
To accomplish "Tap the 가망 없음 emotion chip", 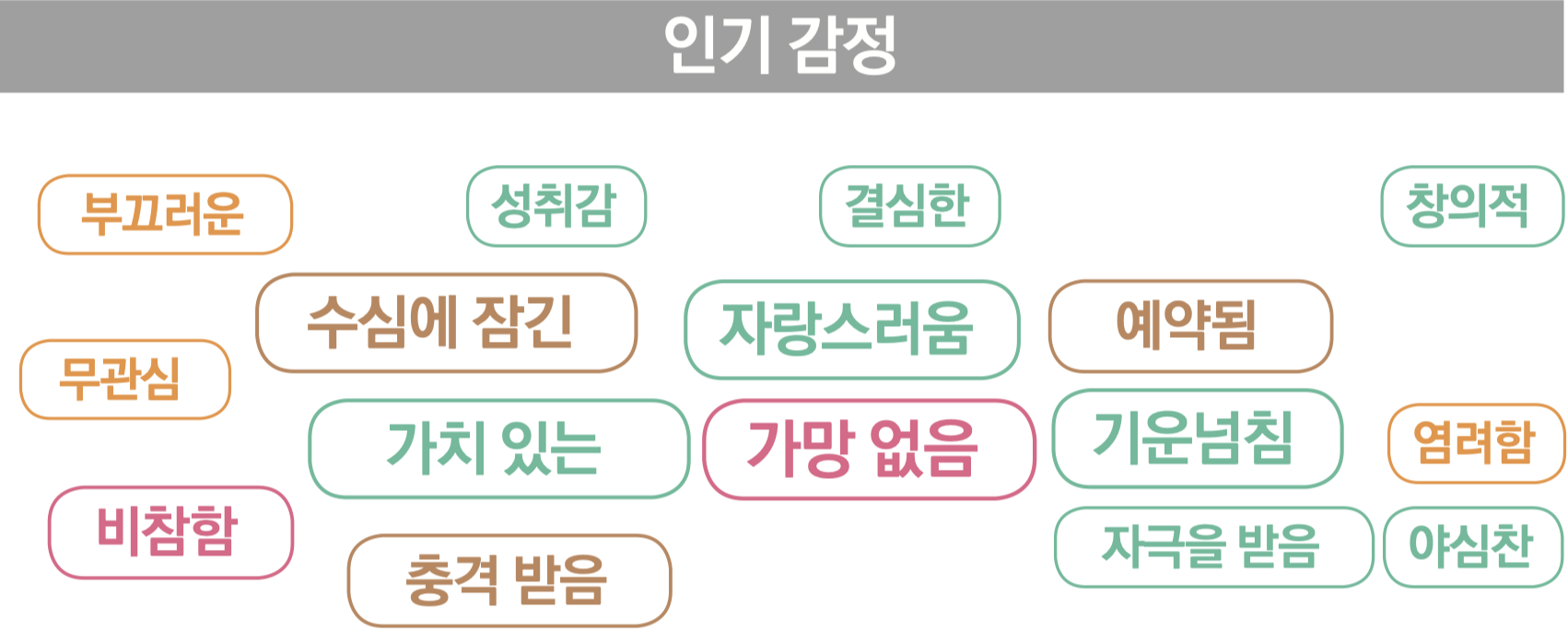I will 868,450.
